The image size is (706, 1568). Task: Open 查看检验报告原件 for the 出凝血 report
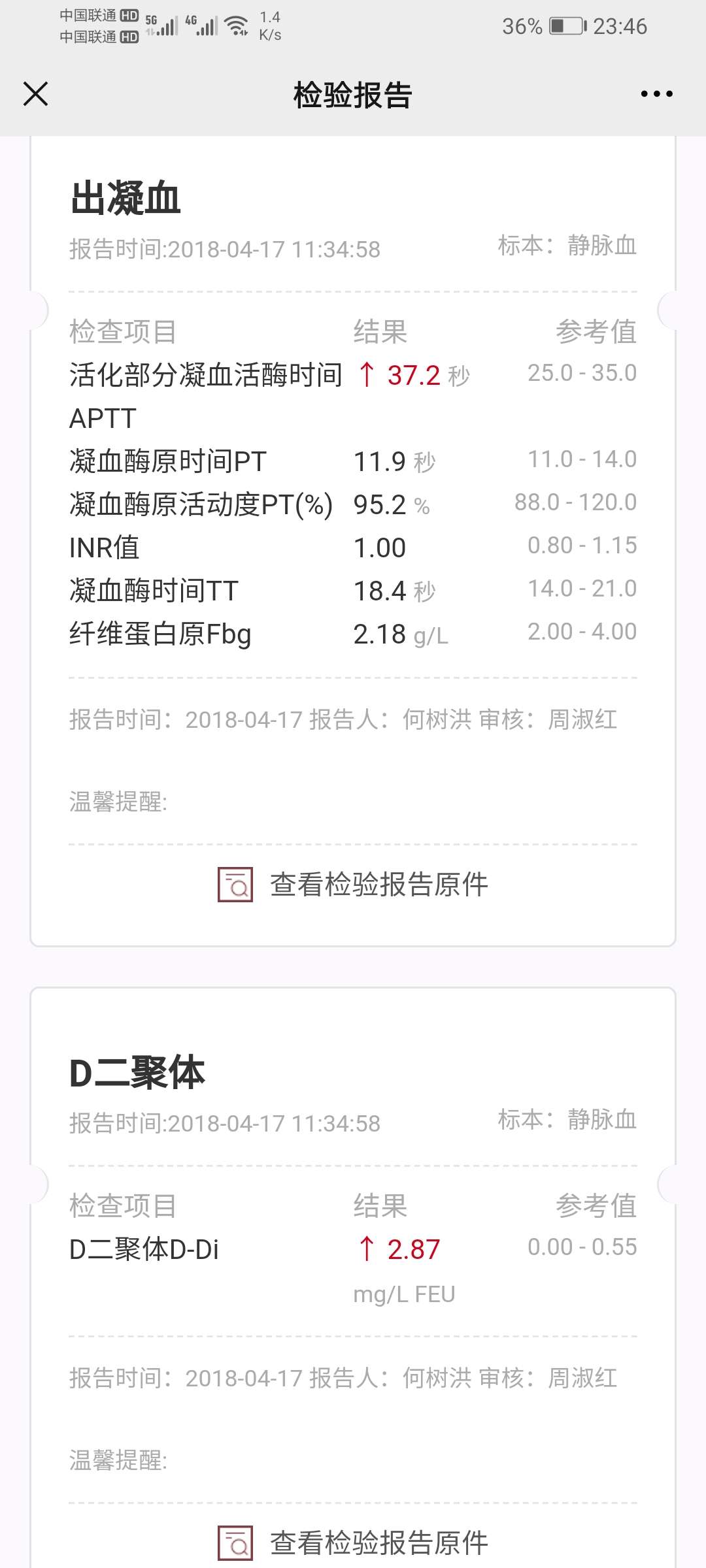click(x=378, y=883)
